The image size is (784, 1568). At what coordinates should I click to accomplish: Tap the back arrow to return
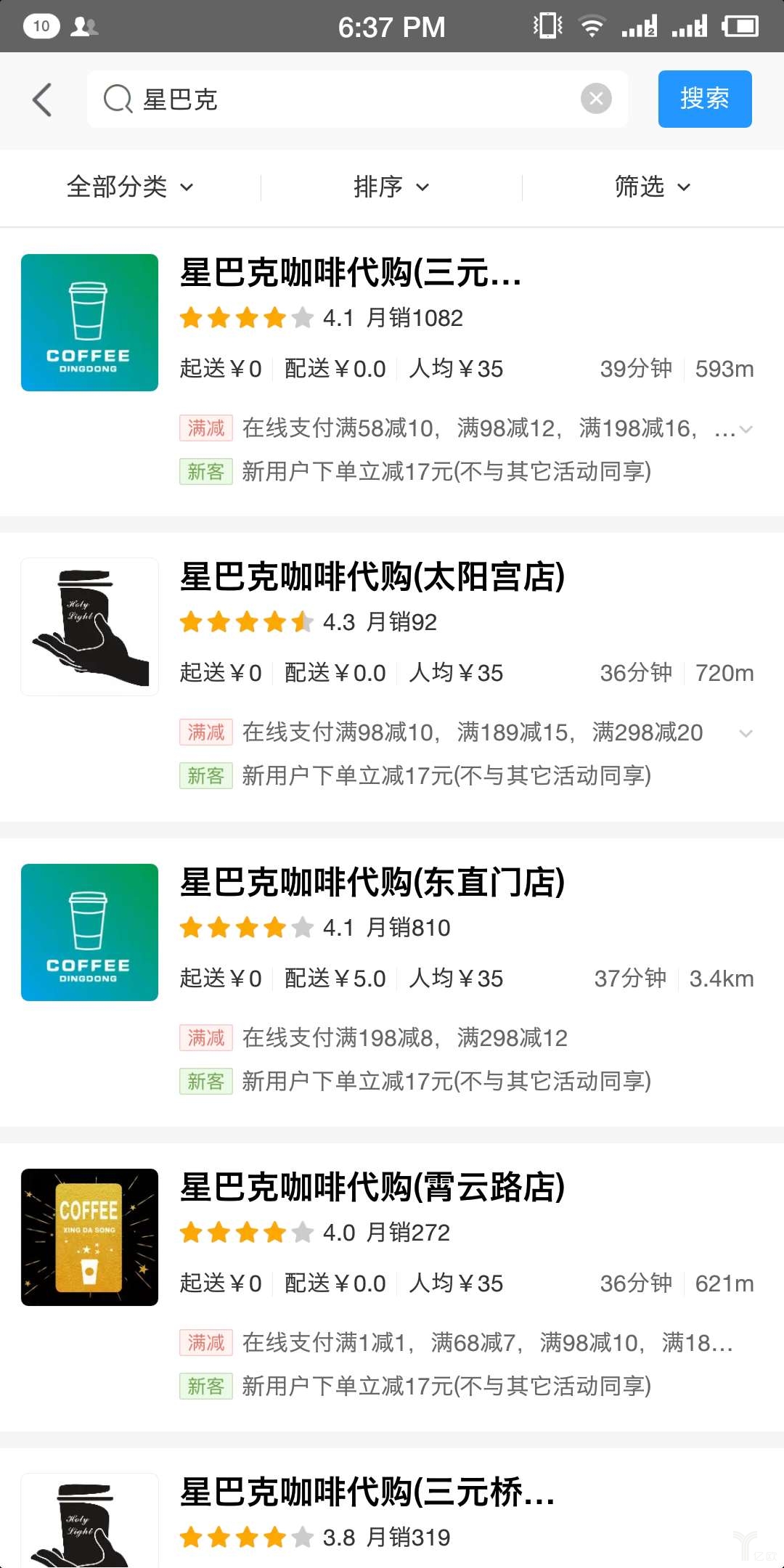tap(44, 99)
